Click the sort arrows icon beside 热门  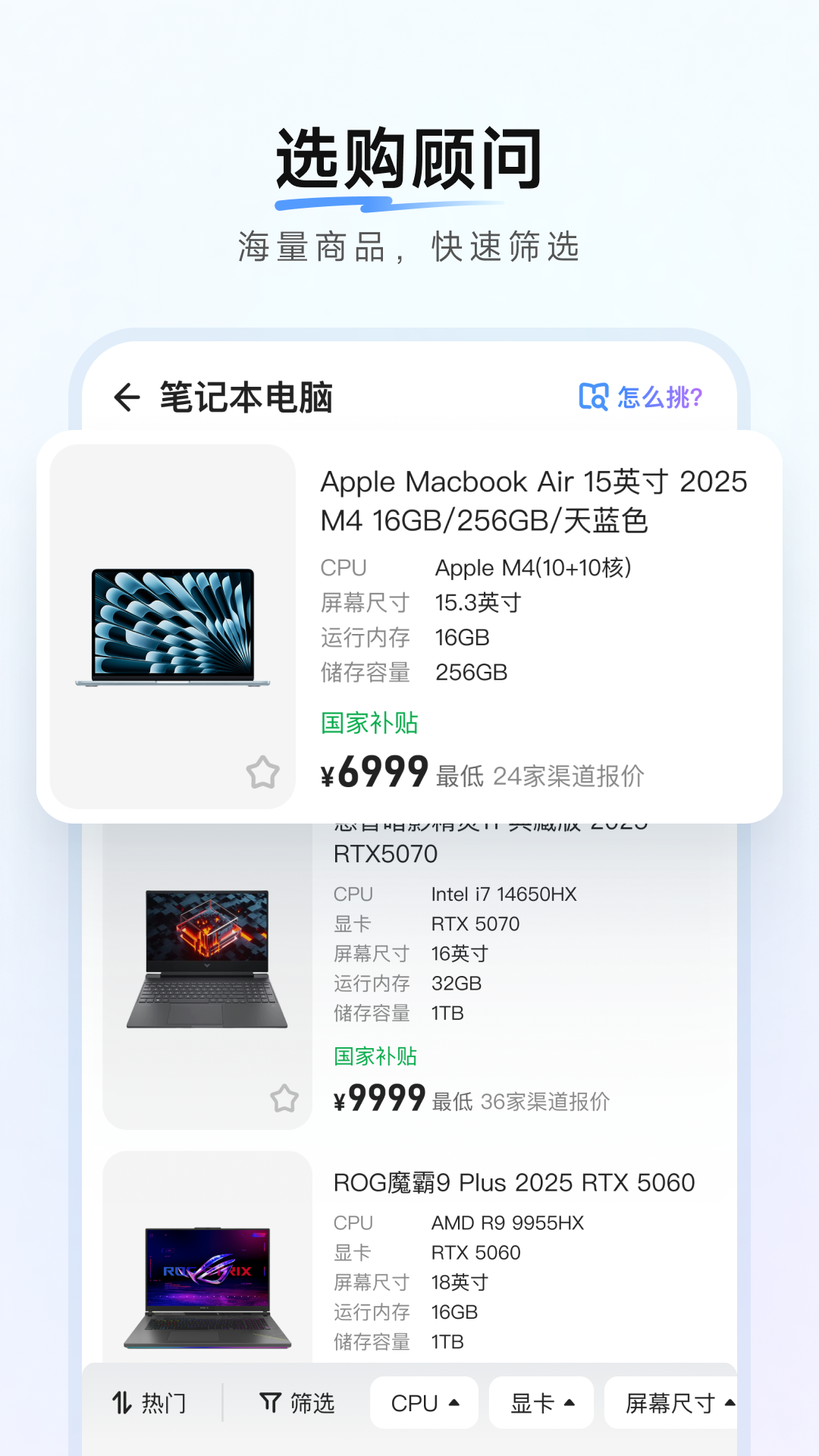click(121, 1403)
